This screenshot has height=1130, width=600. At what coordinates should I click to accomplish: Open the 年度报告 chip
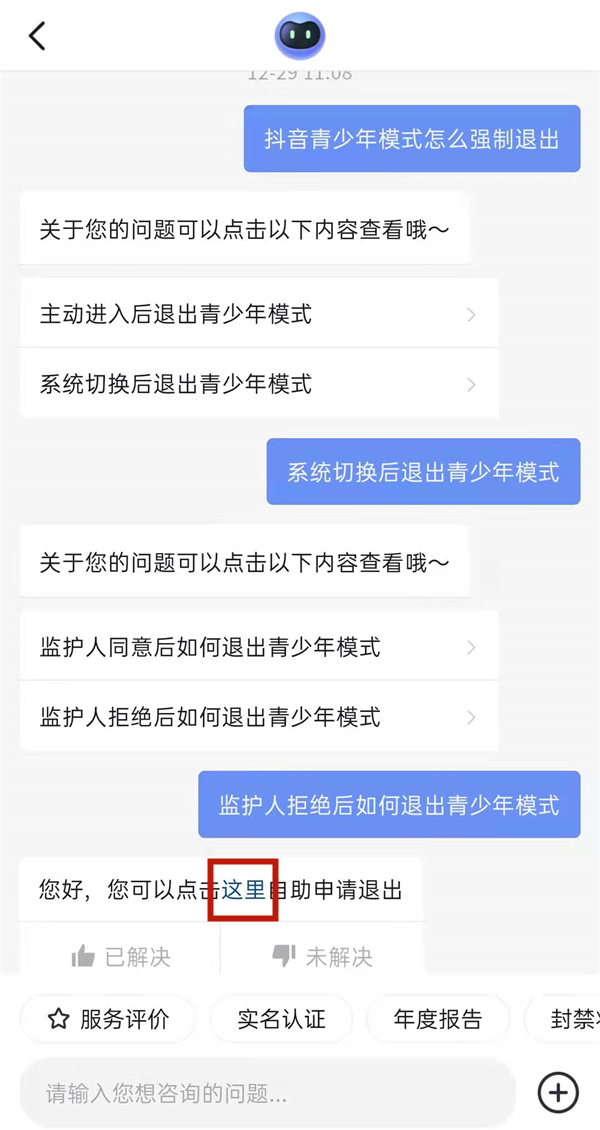coord(437,1019)
